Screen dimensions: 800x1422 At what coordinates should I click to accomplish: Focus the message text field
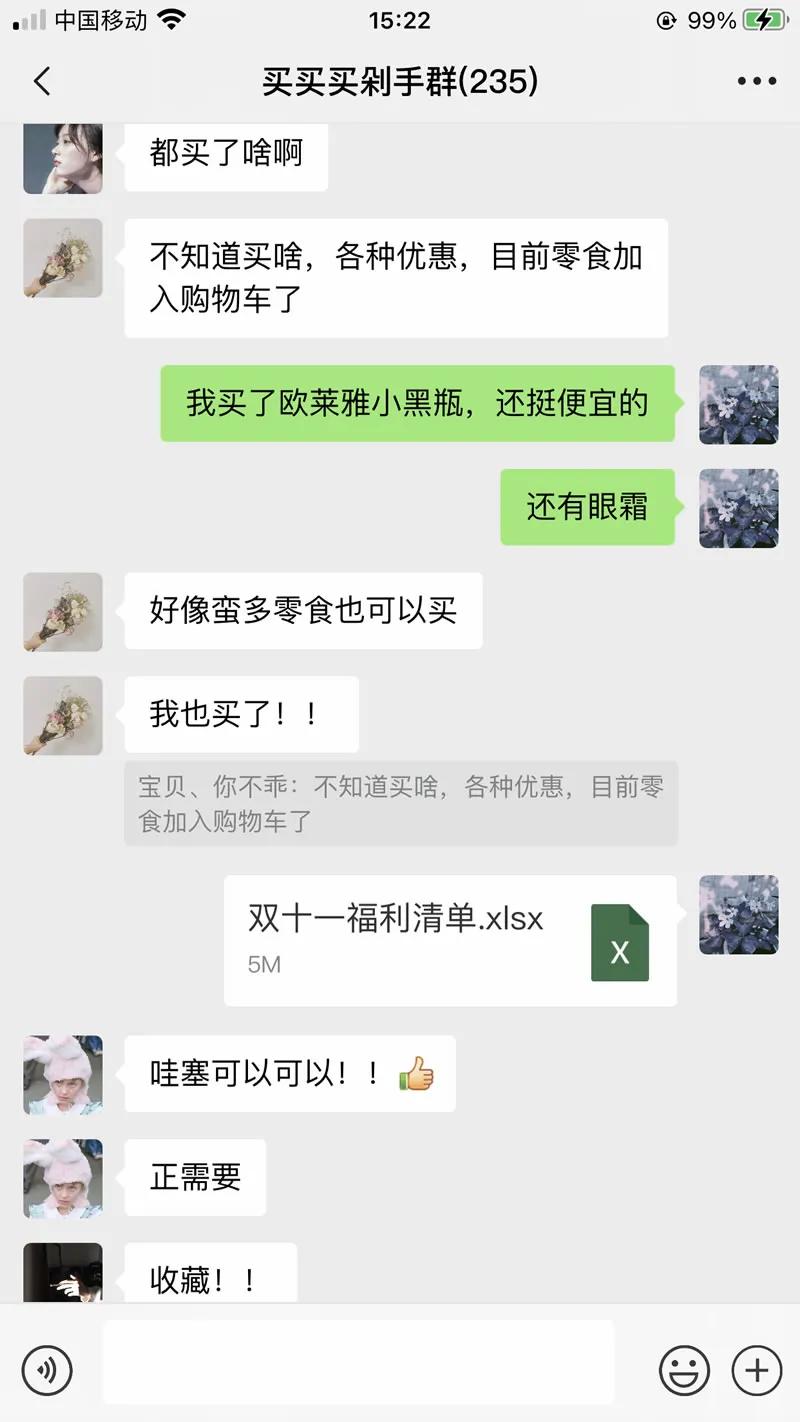pos(358,1362)
